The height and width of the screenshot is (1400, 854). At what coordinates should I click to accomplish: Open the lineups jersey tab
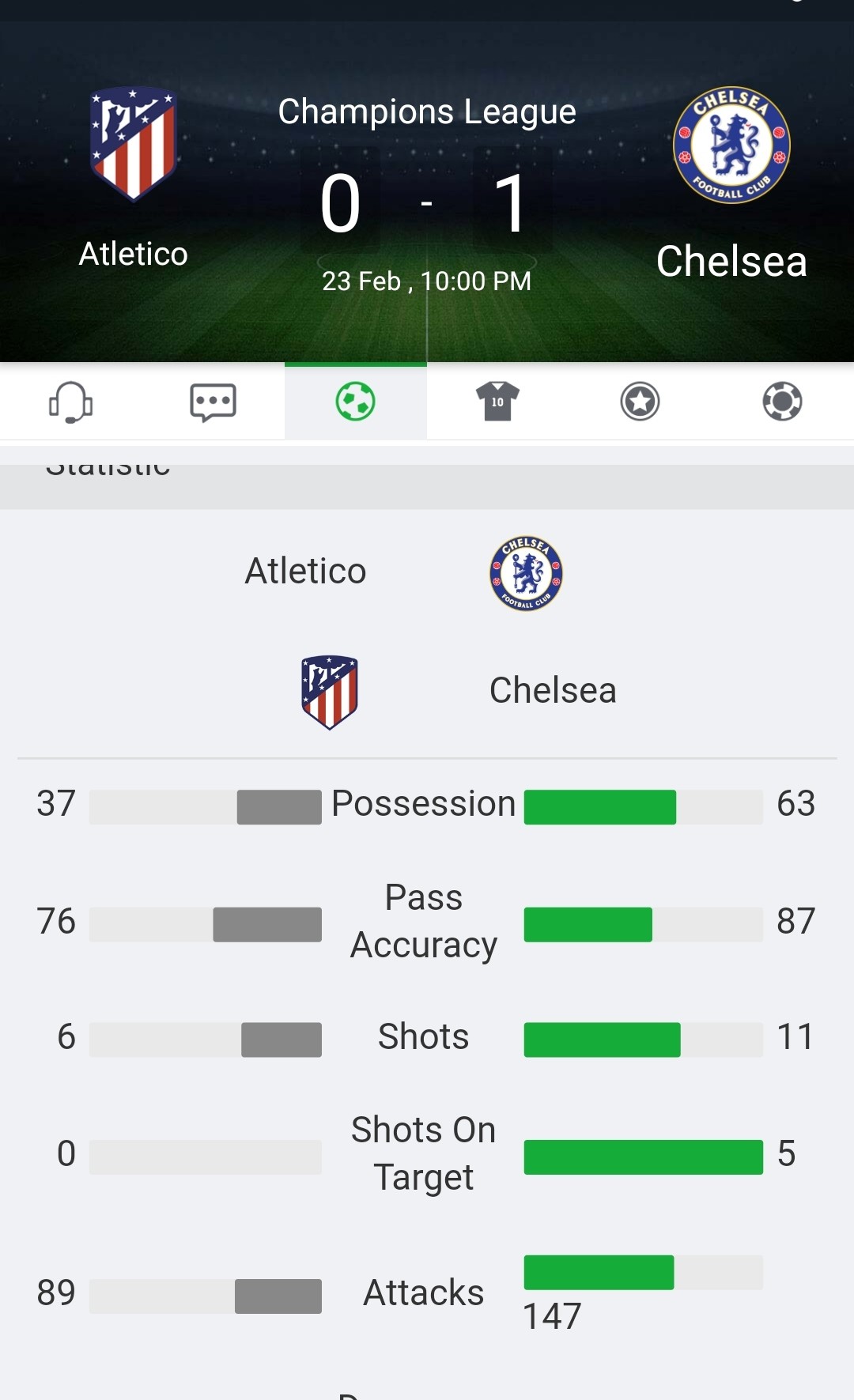[x=497, y=401]
